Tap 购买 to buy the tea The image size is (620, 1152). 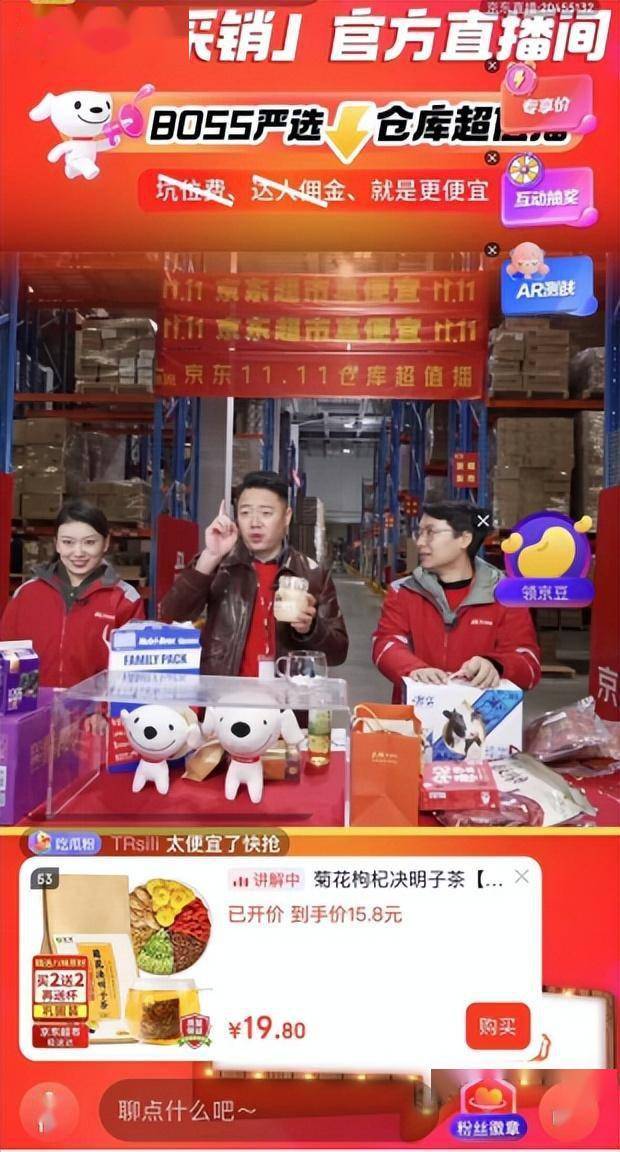[x=497, y=1026]
